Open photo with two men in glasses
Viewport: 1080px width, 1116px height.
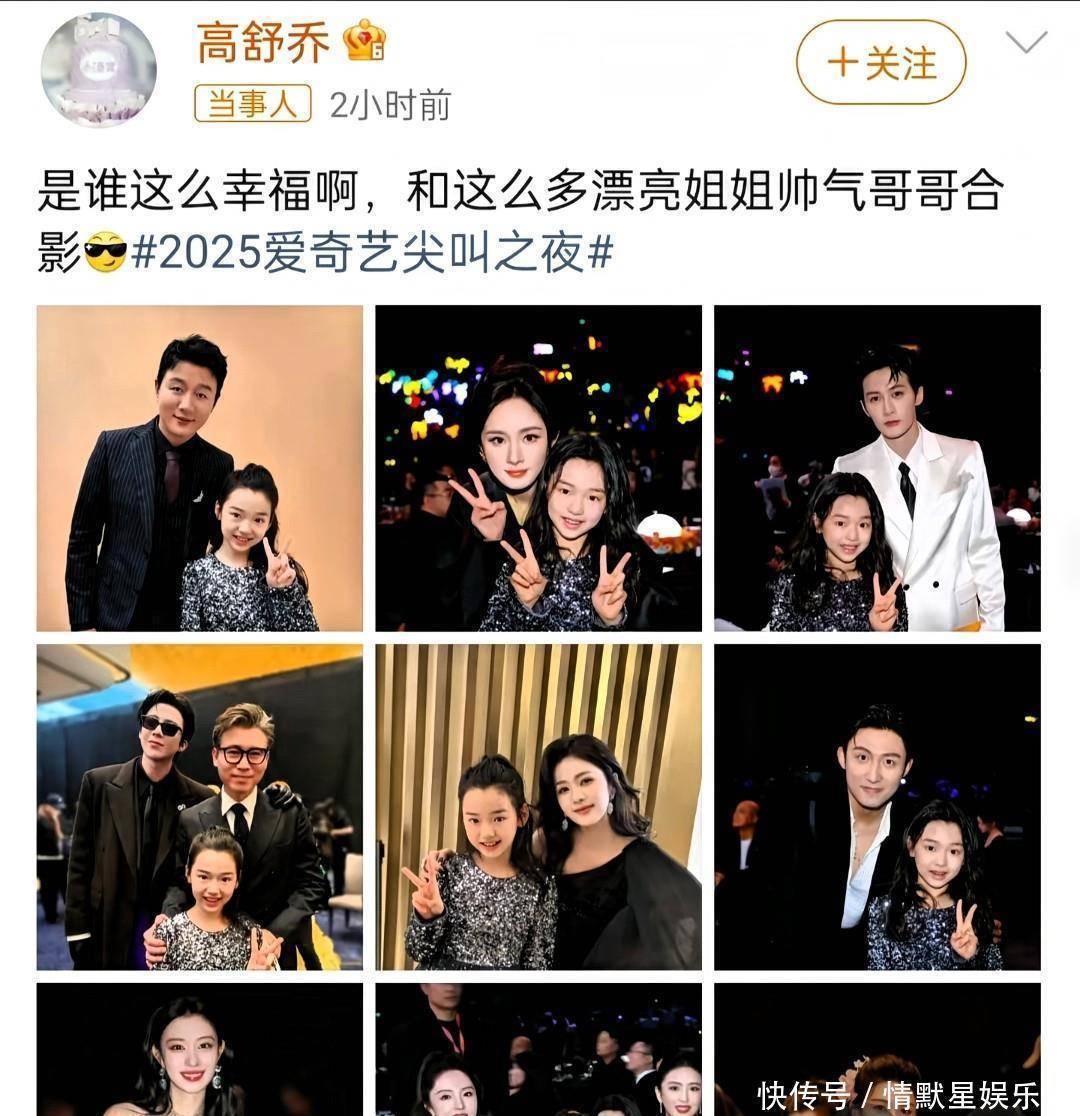tap(200, 807)
